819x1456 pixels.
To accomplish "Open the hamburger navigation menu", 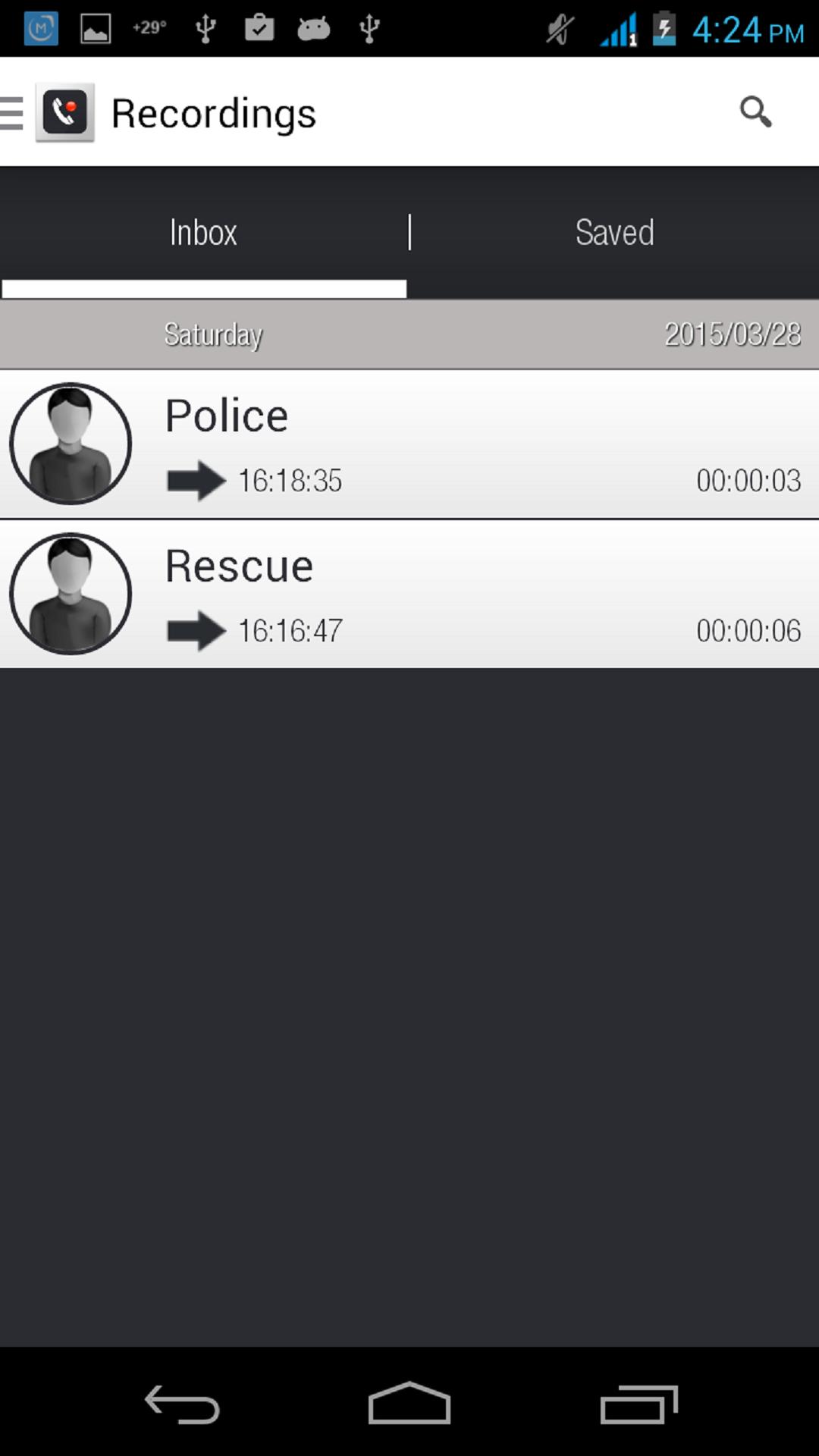I will point(11,112).
